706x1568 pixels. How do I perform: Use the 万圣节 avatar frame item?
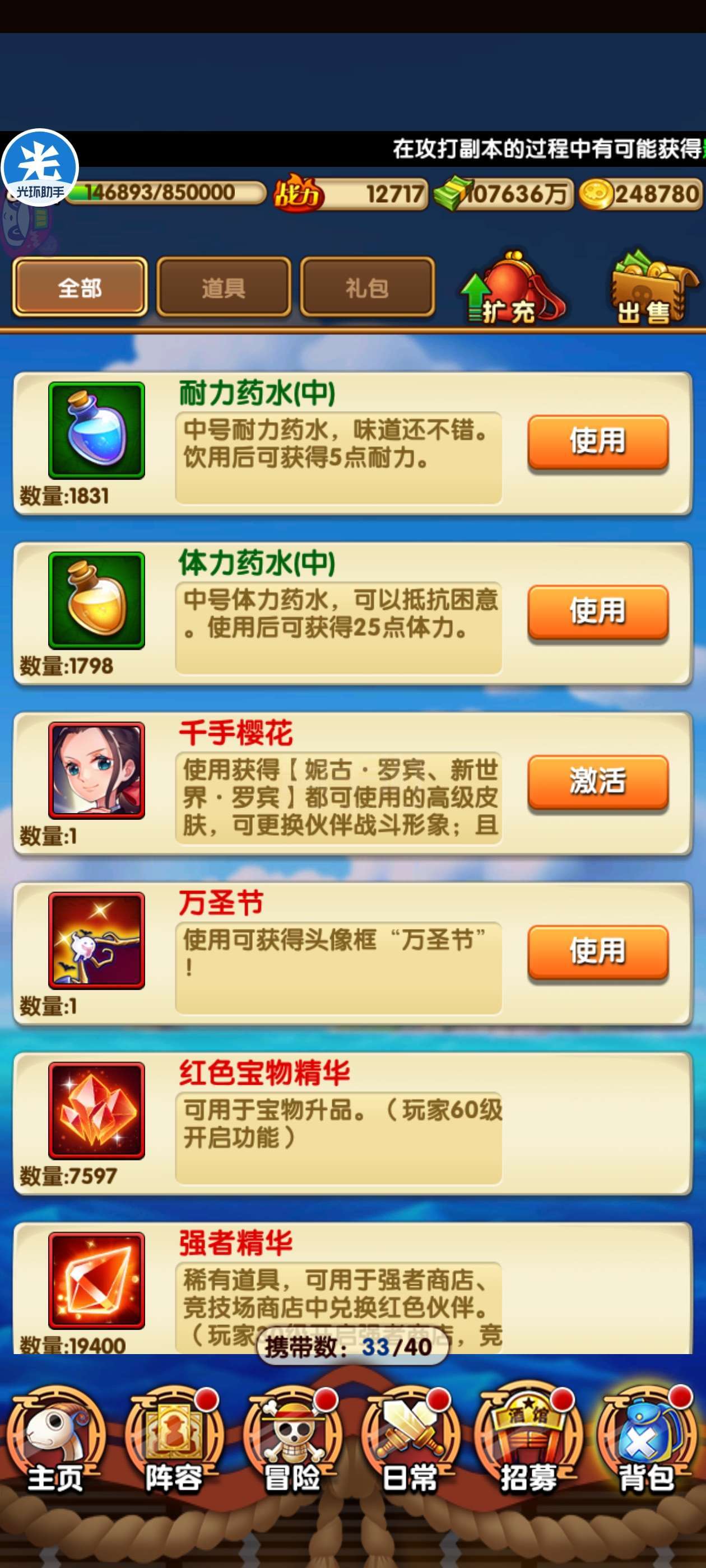597,951
